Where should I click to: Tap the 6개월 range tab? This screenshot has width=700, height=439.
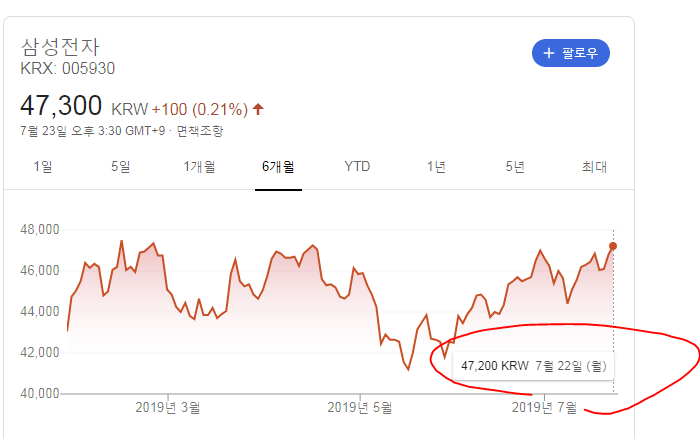[278, 167]
